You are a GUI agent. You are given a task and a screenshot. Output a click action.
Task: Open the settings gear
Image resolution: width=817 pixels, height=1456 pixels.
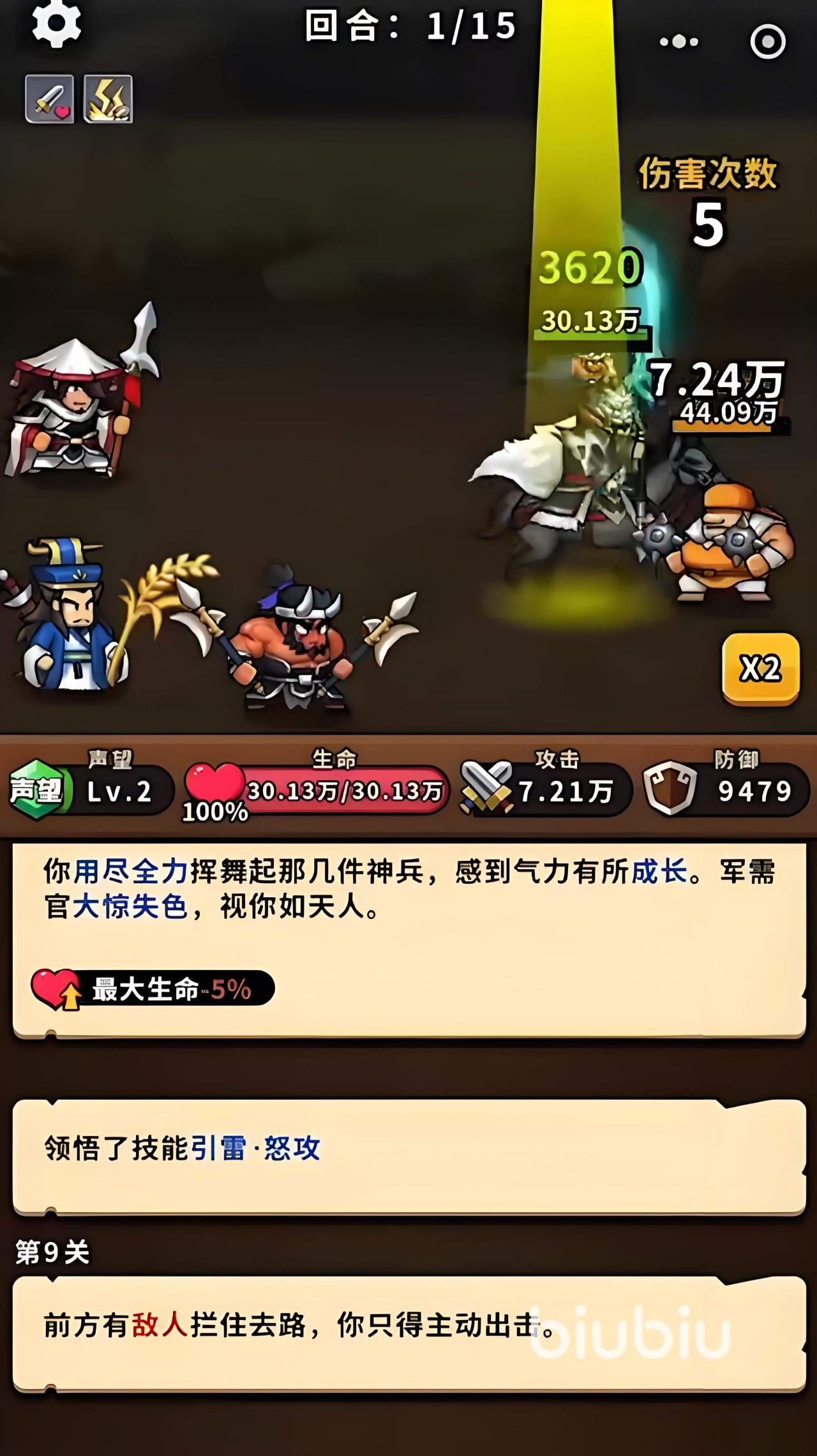click(56, 24)
